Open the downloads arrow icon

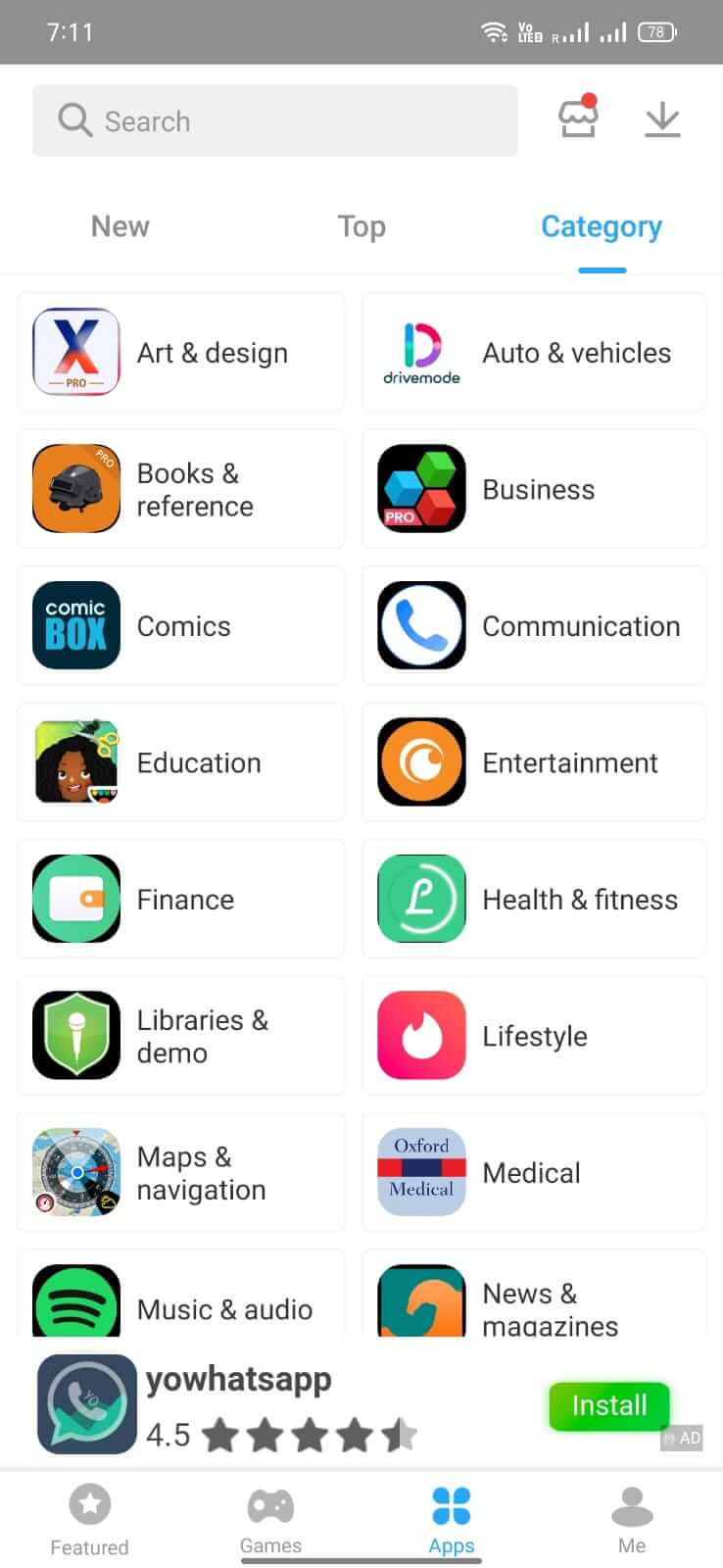coord(662,120)
